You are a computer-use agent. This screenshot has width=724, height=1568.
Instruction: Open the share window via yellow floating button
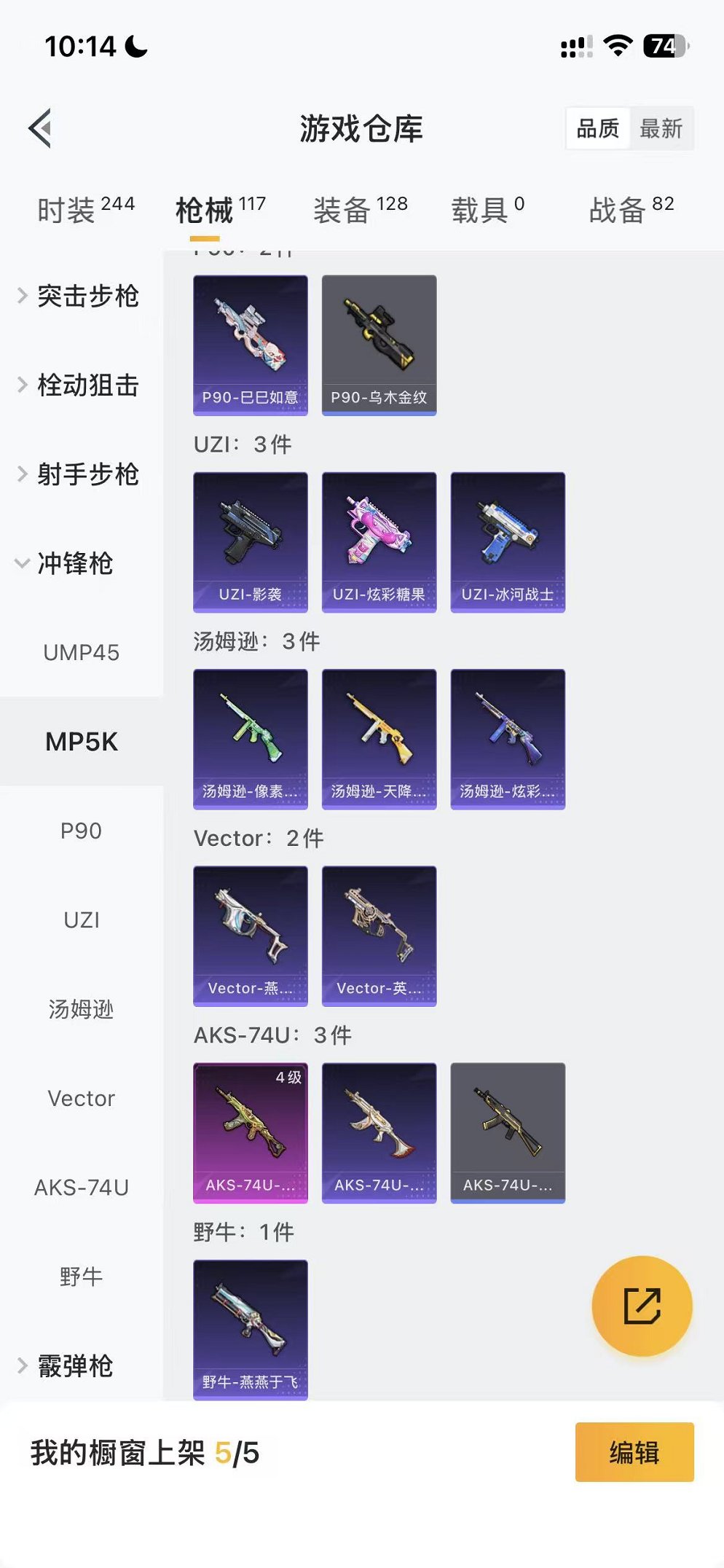coord(641,1306)
